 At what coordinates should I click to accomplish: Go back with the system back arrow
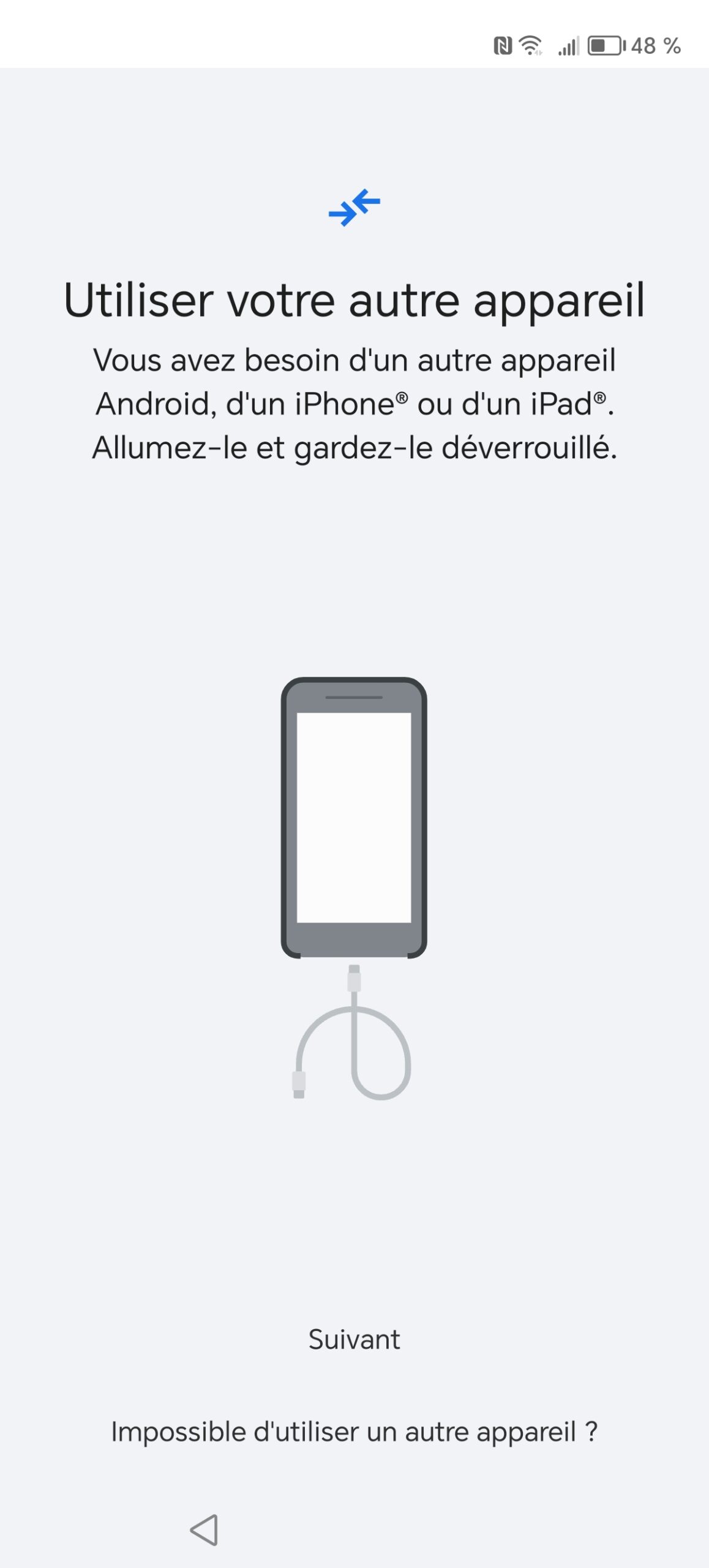[x=204, y=1530]
